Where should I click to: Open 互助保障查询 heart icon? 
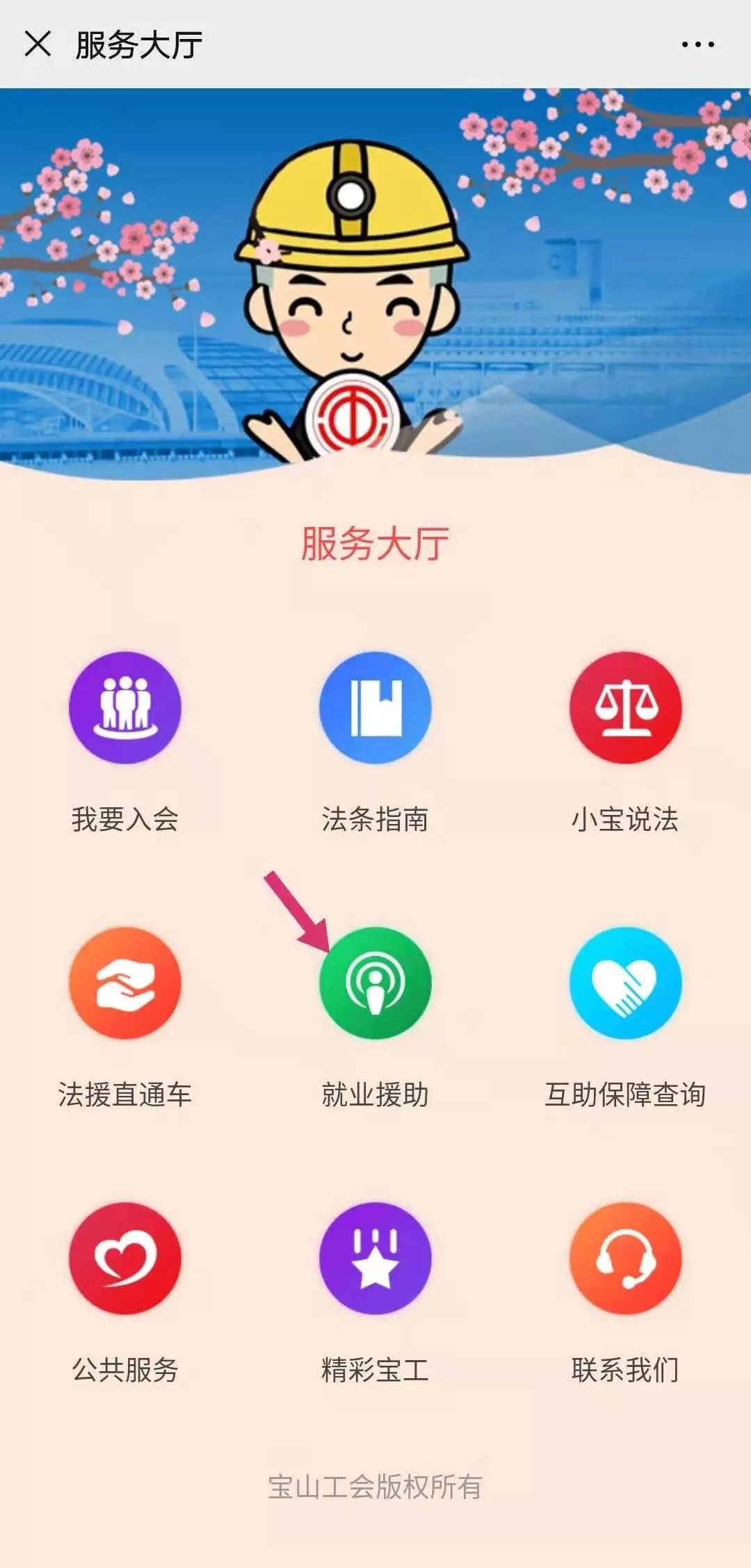tap(625, 983)
